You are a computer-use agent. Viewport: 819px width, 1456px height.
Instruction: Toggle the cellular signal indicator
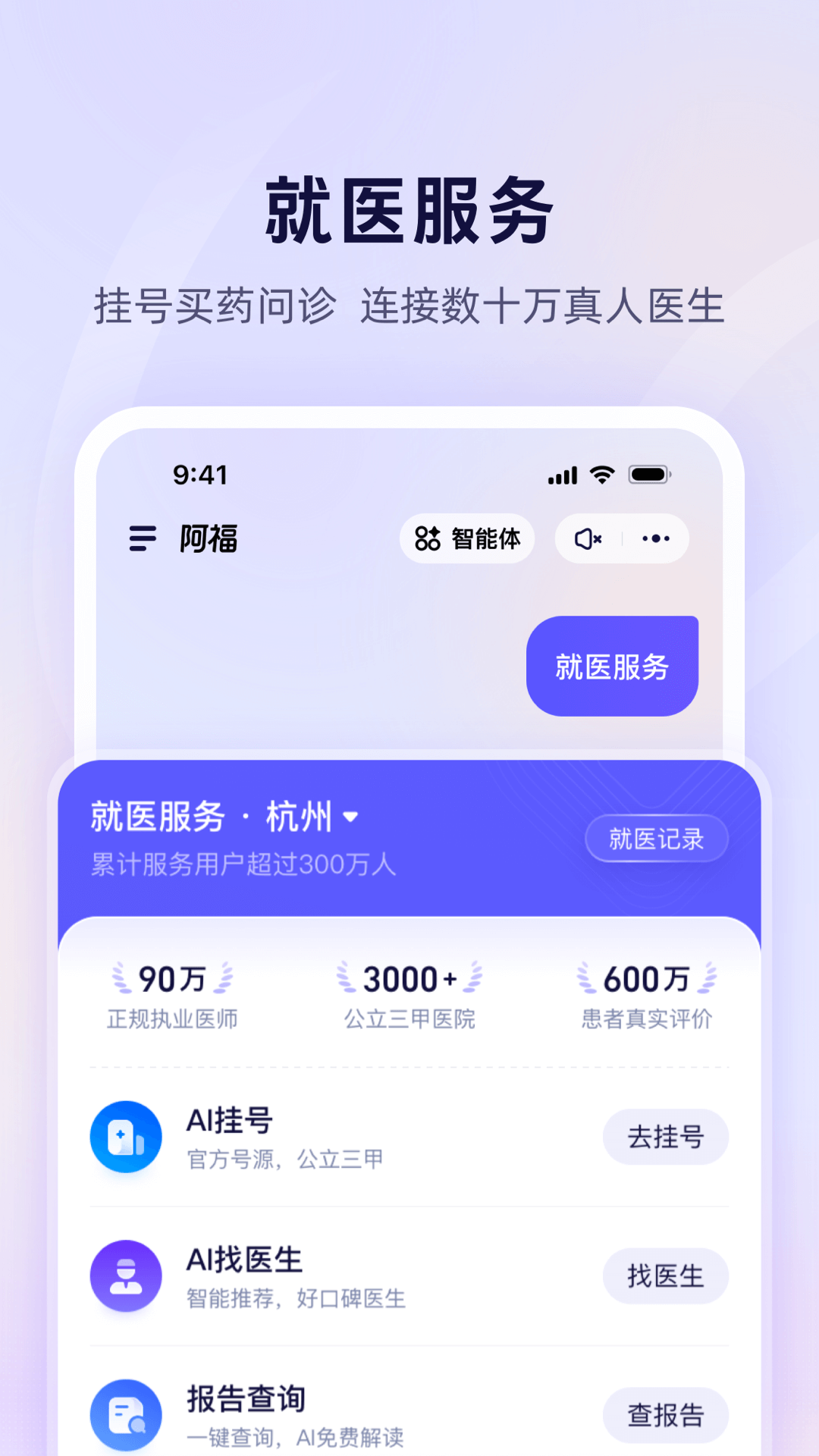pyautogui.click(x=560, y=474)
